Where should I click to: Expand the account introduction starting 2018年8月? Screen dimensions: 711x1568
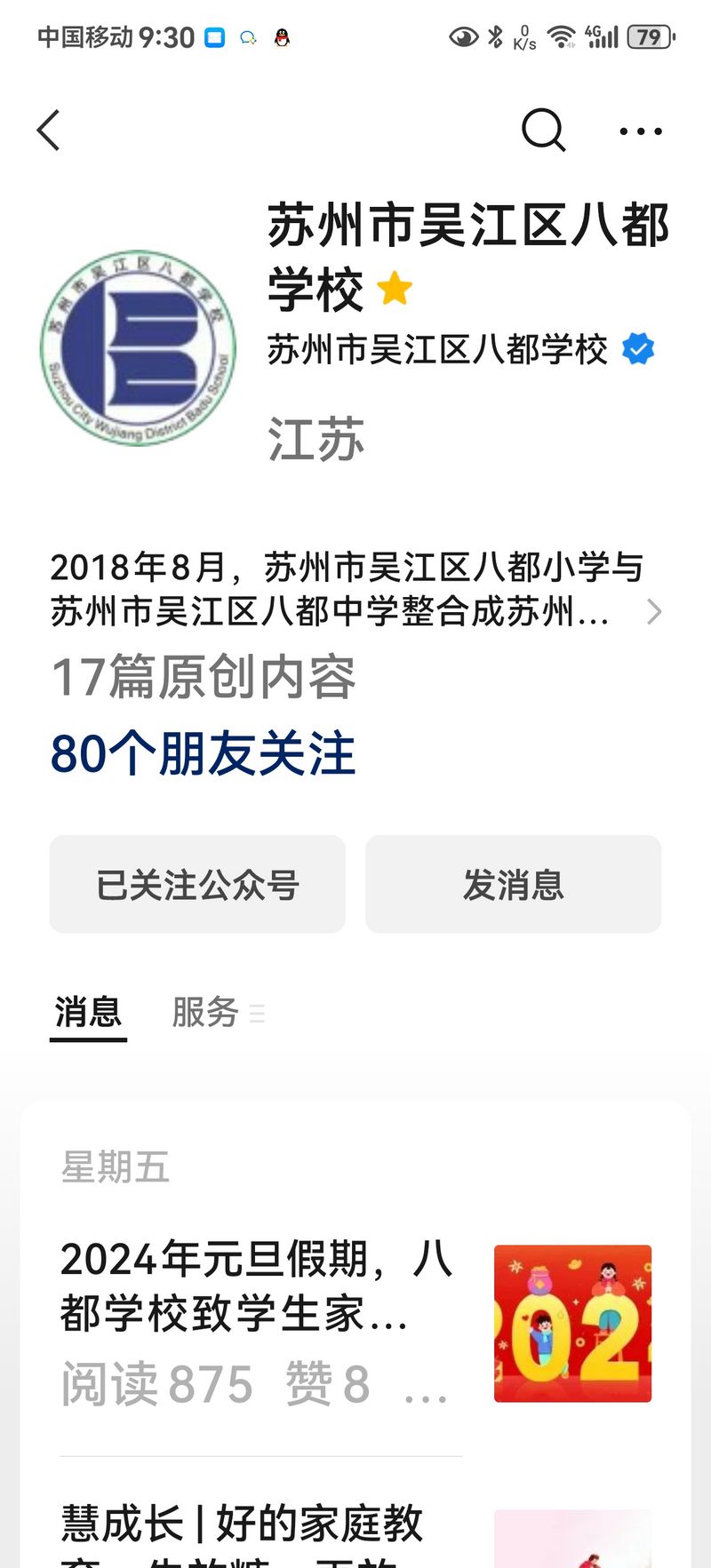[355, 589]
